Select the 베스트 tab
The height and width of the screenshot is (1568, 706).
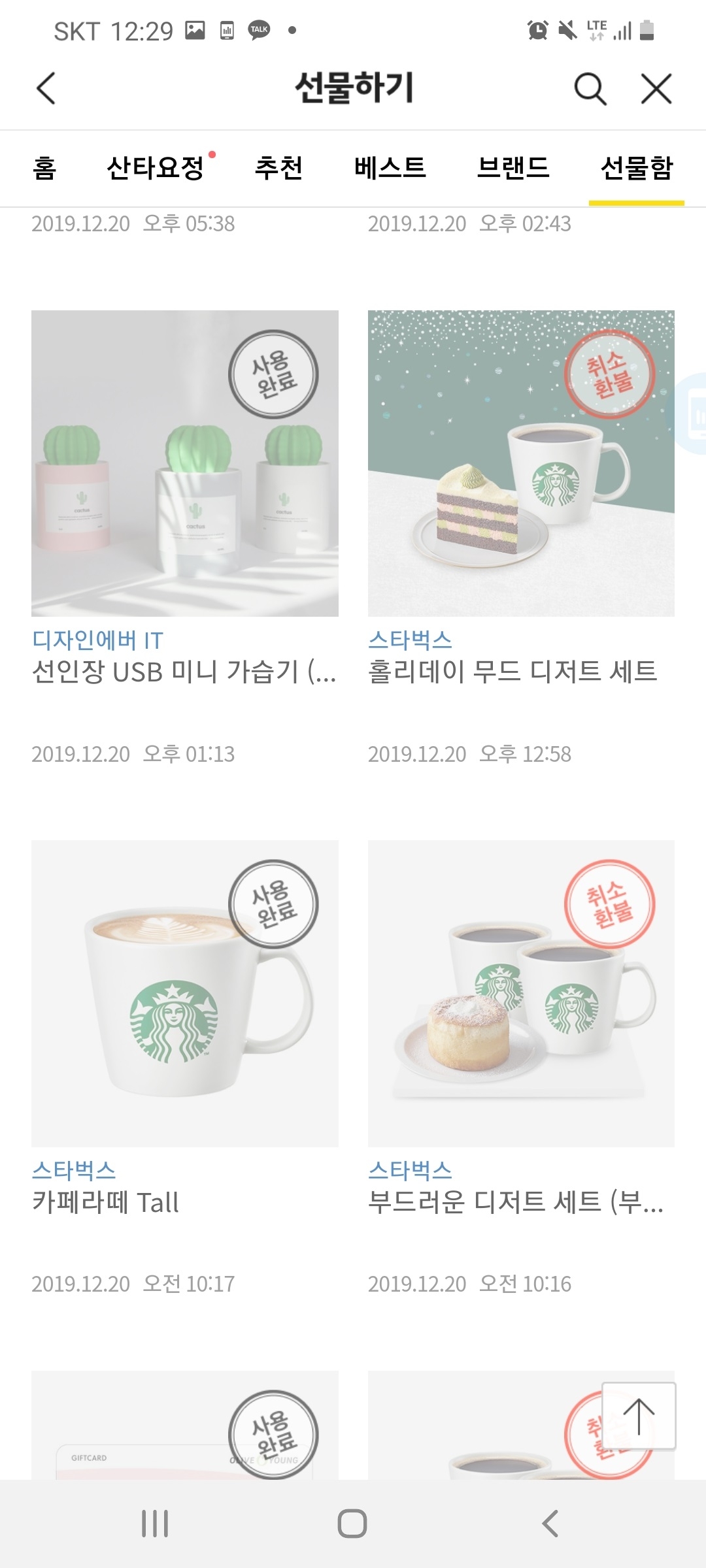390,168
